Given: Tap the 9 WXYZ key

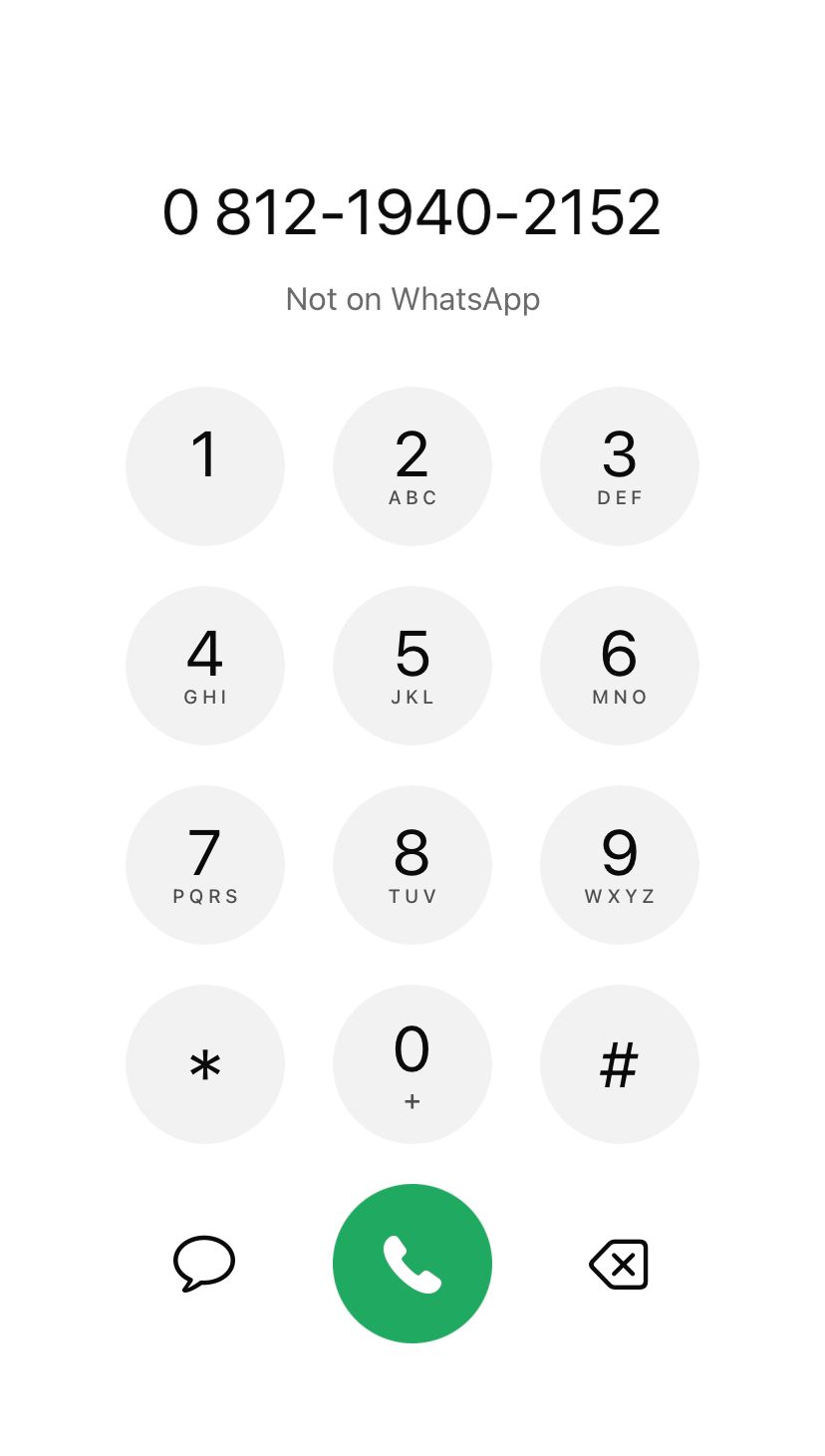Looking at the screenshot, I should click(619, 865).
